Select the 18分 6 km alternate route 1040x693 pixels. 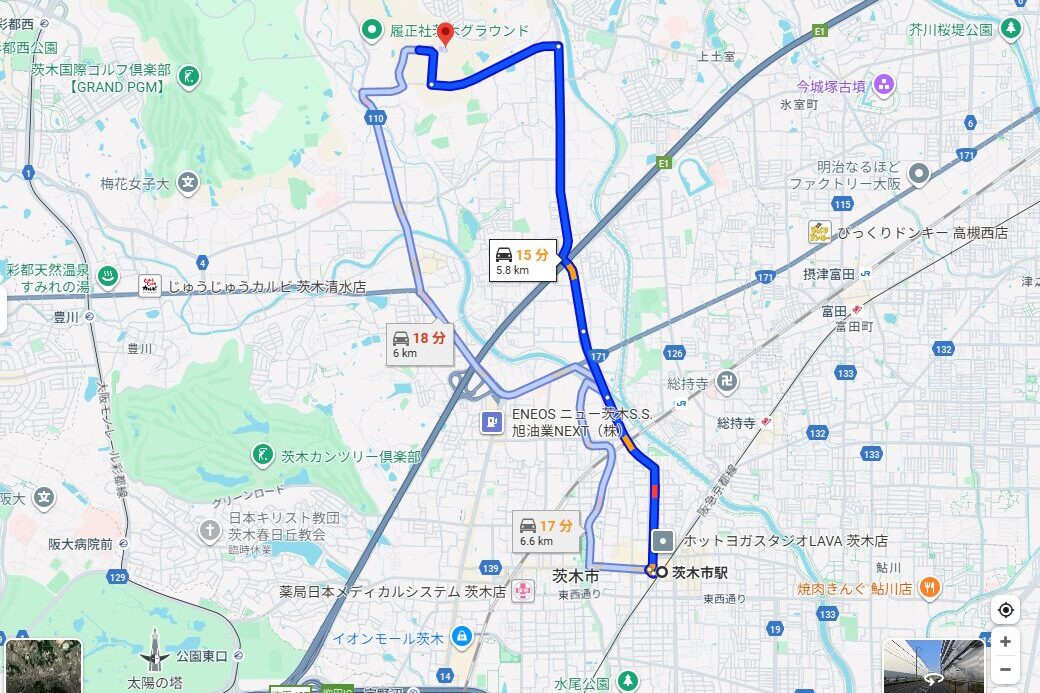[420, 345]
